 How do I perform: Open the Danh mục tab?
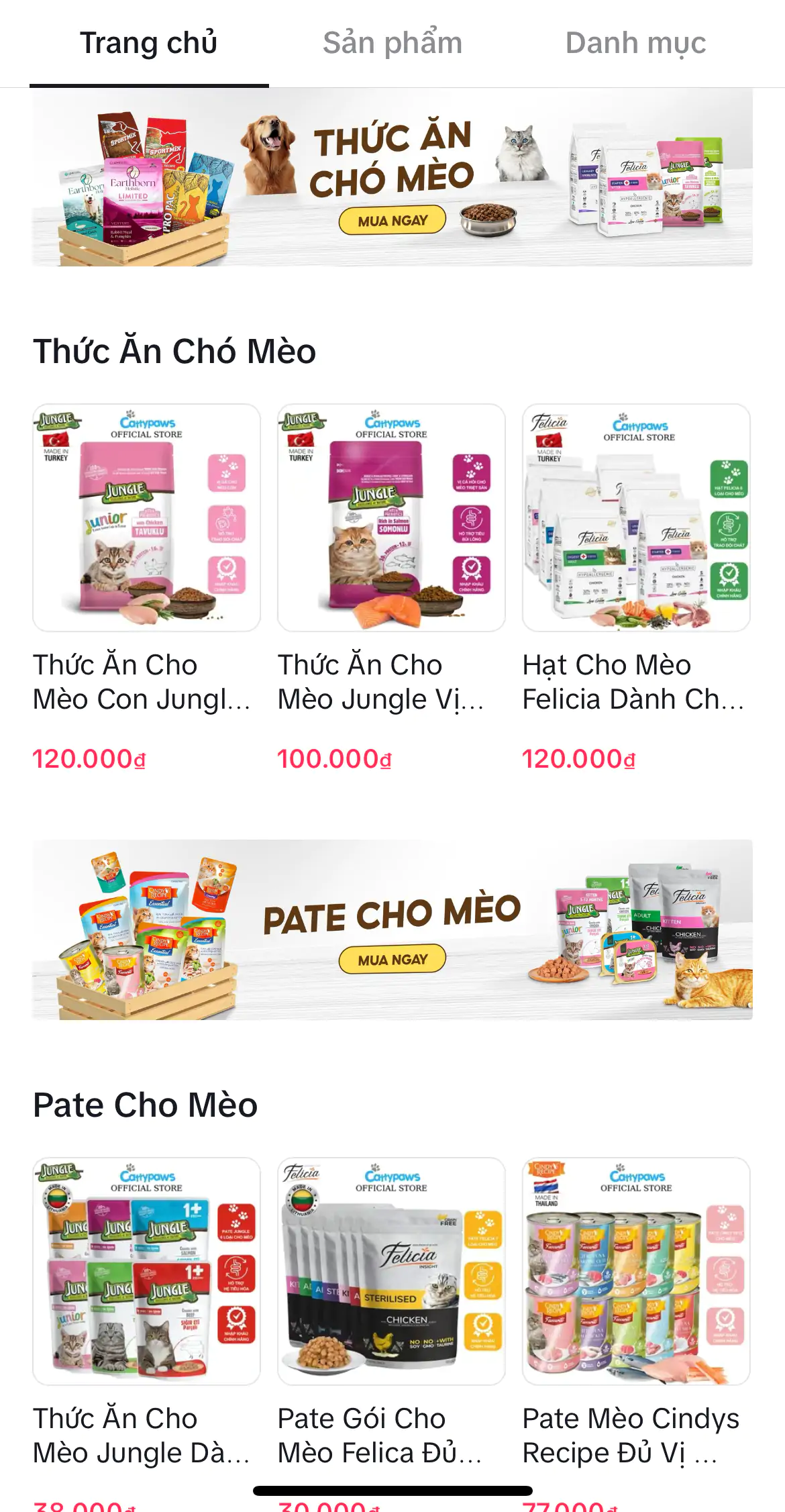(635, 43)
